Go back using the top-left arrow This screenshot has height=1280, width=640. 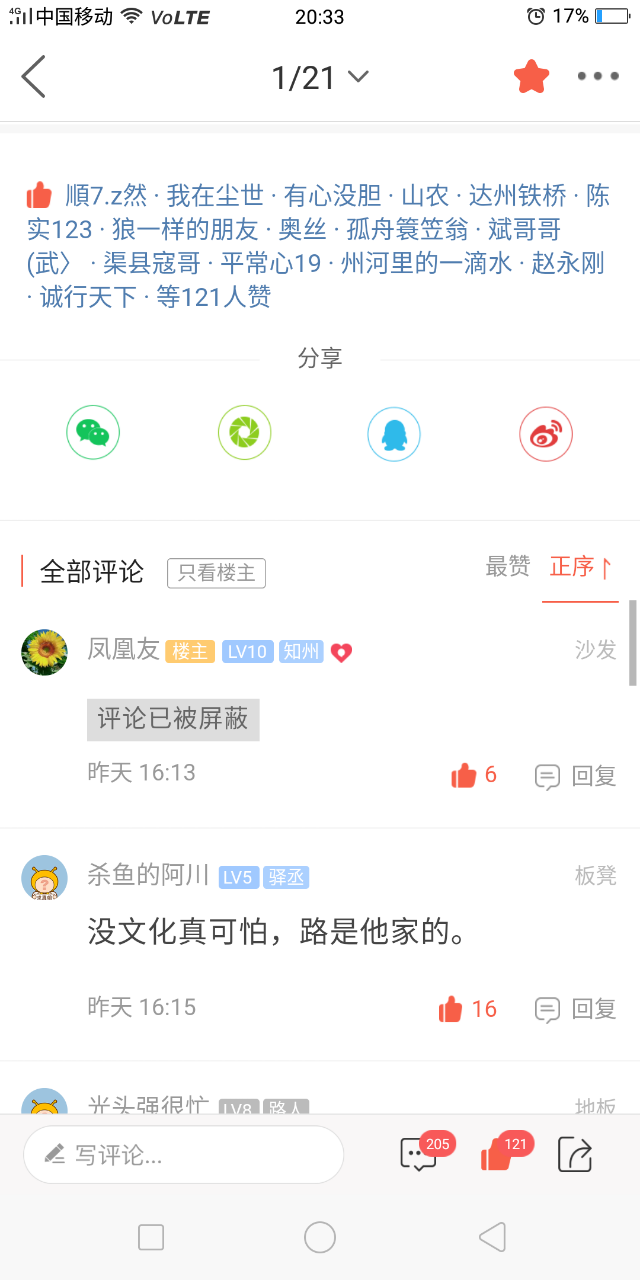pos(34,77)
